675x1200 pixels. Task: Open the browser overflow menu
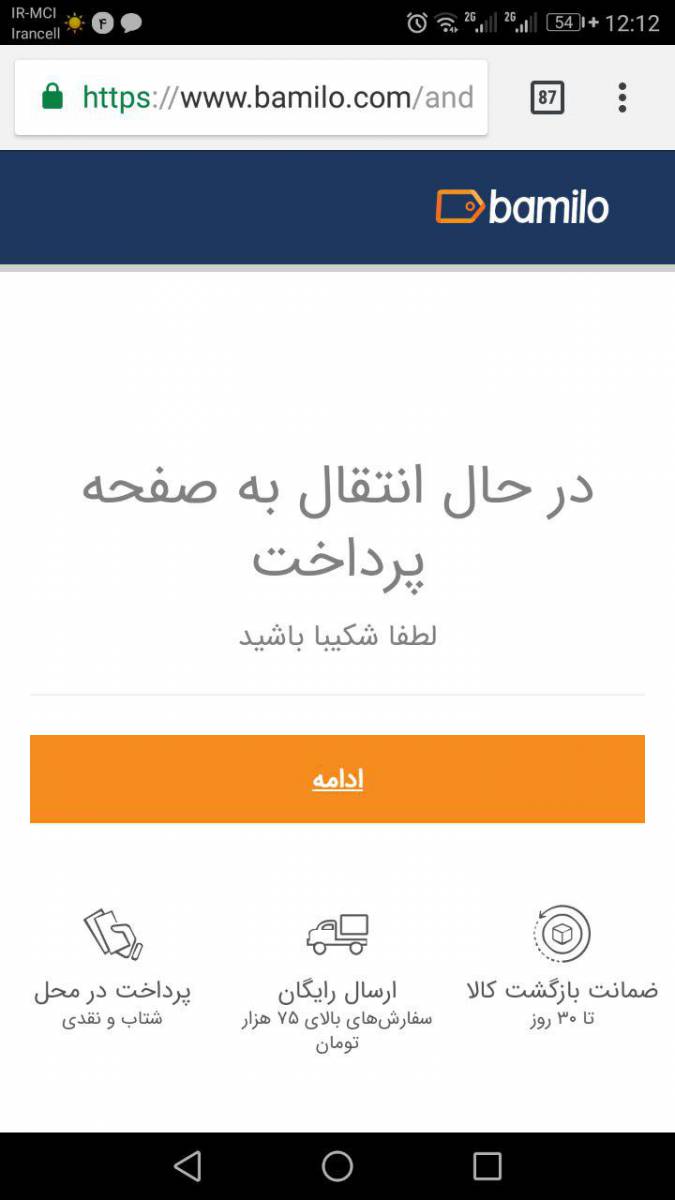click(622, 97)
